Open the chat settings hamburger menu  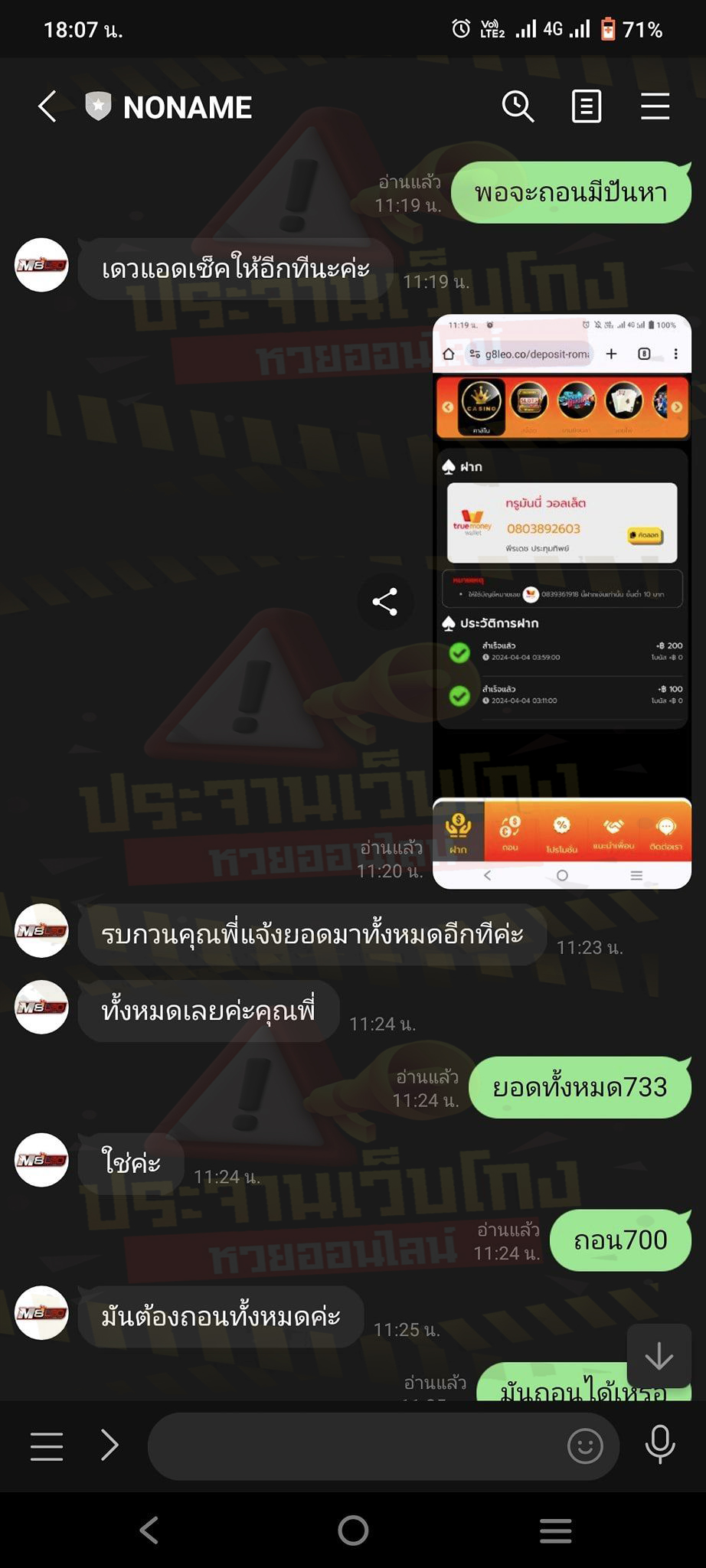pyautogui.click(x=655, y=106)
